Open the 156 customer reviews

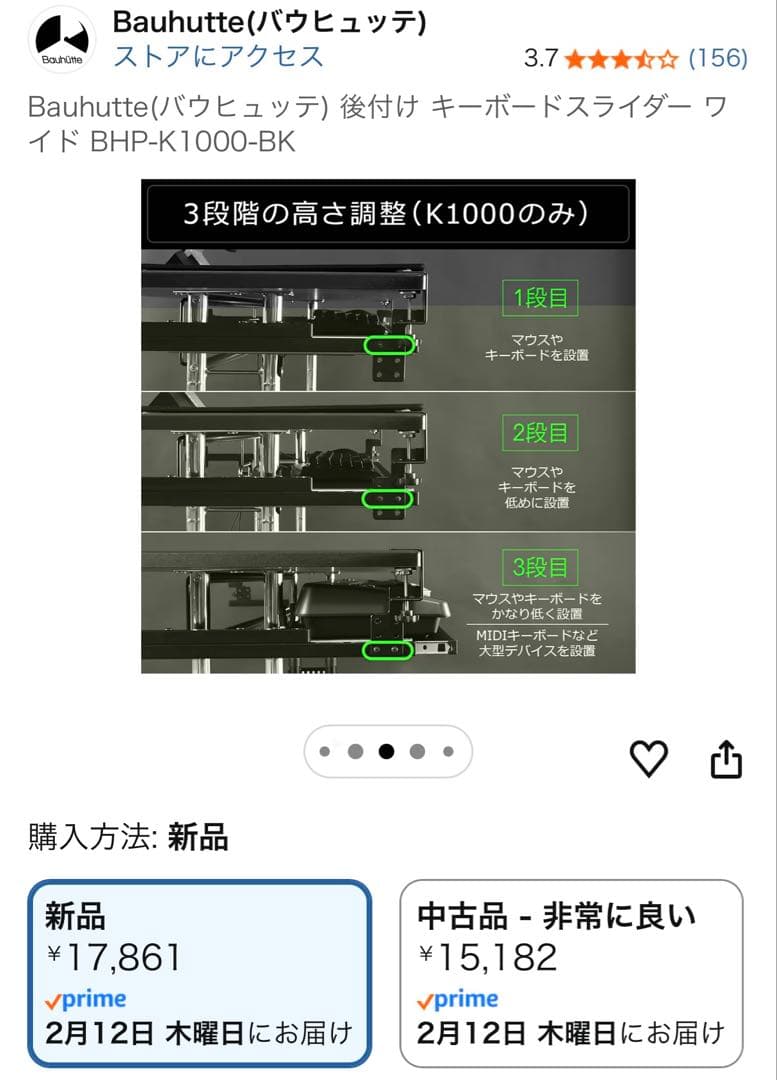[719, 58]
